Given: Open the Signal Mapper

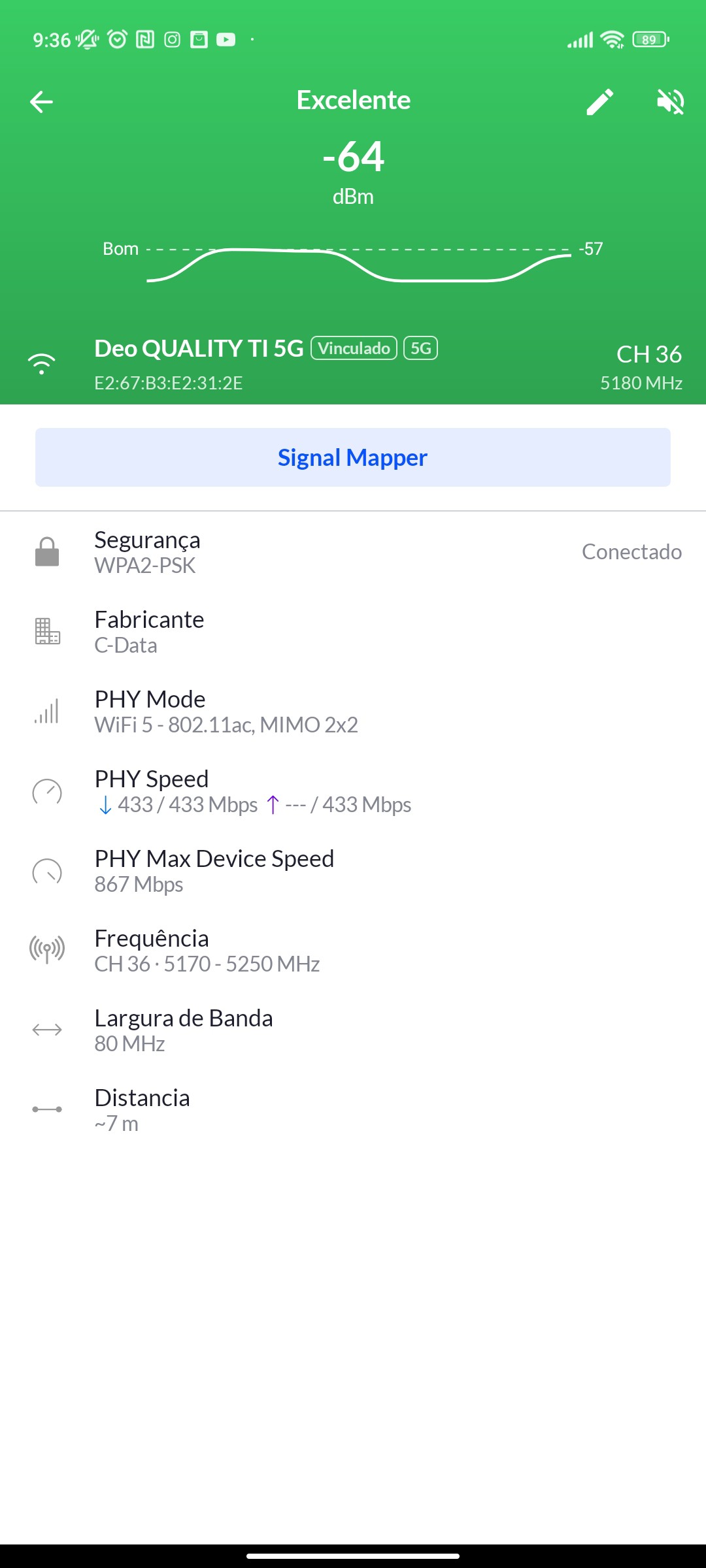Looking at the screenshot, I should coord(353,457).
